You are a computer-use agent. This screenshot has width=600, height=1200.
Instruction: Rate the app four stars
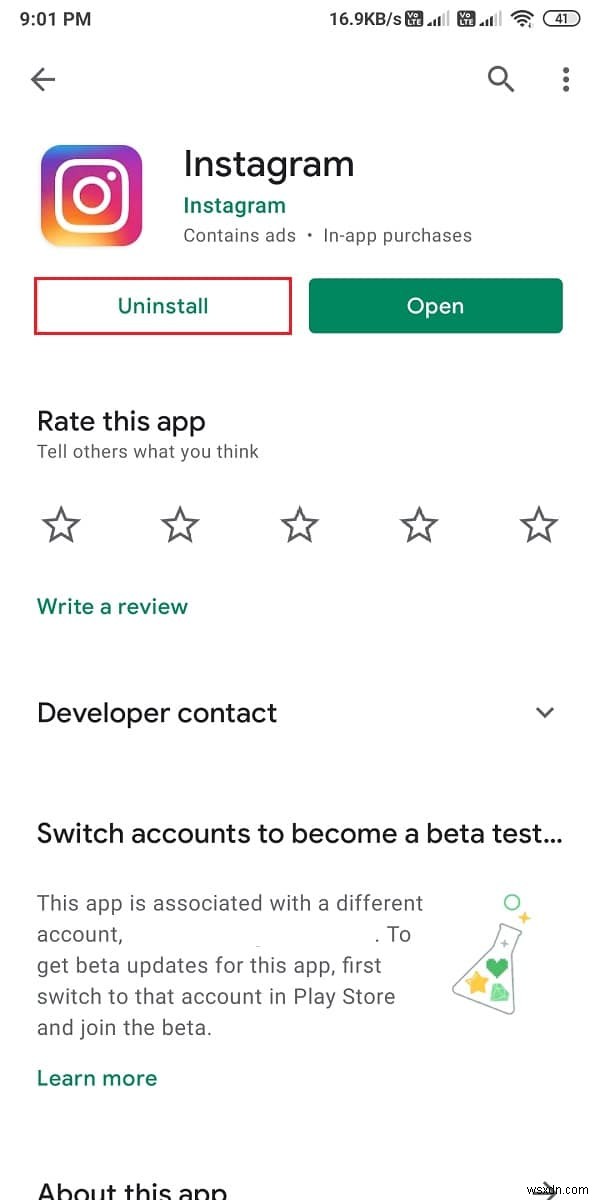point(419,524)
